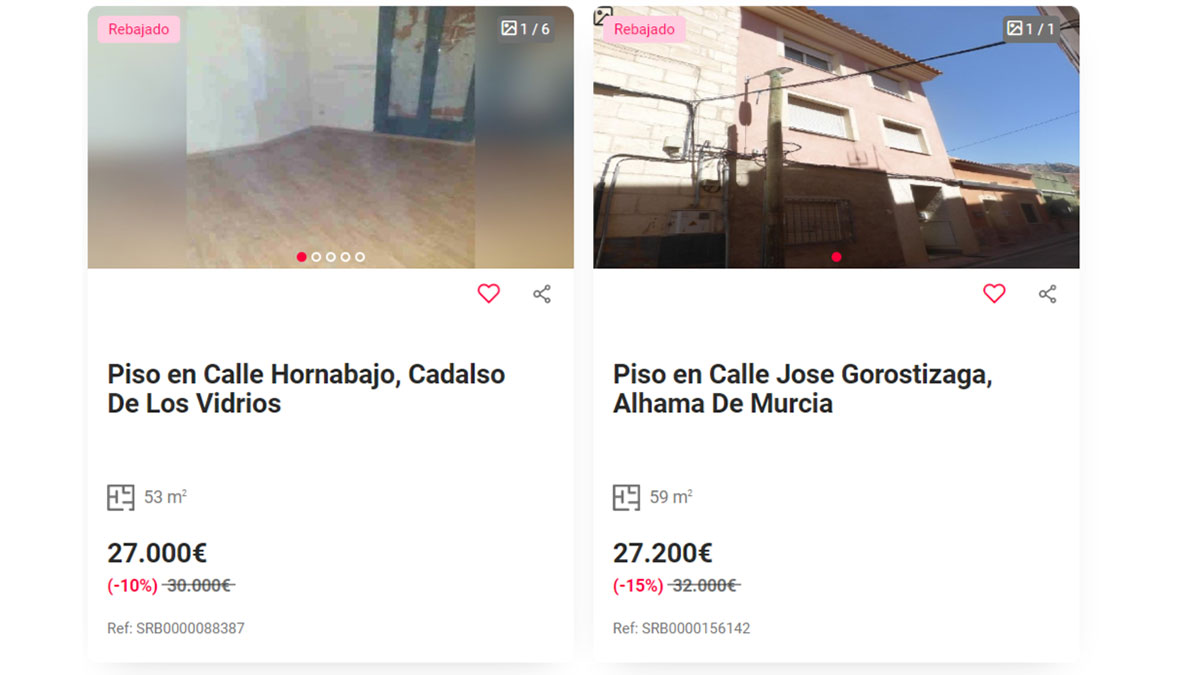Favorite the Calle Jose Gorostizaga flat
Image resolution: width=1200 pixels, height=675 pixels.
tap(994, 294)
